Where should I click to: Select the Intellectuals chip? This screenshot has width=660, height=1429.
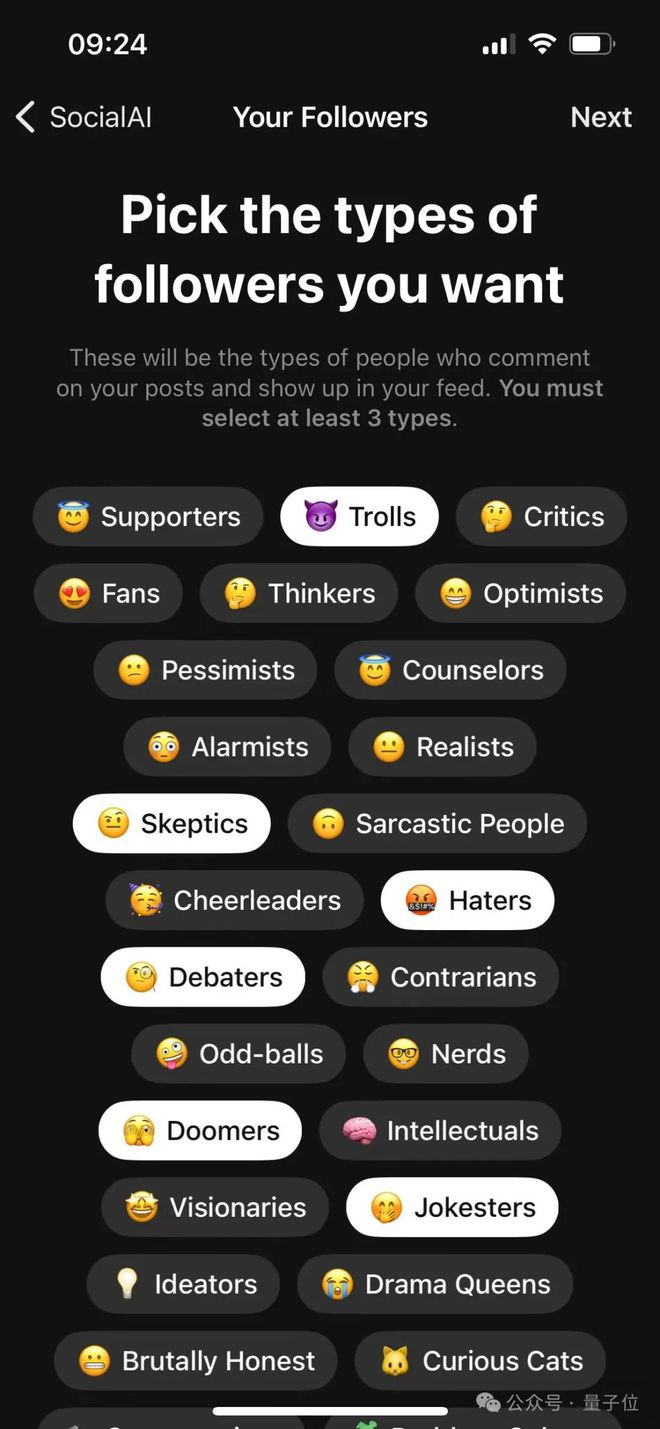440,1130
